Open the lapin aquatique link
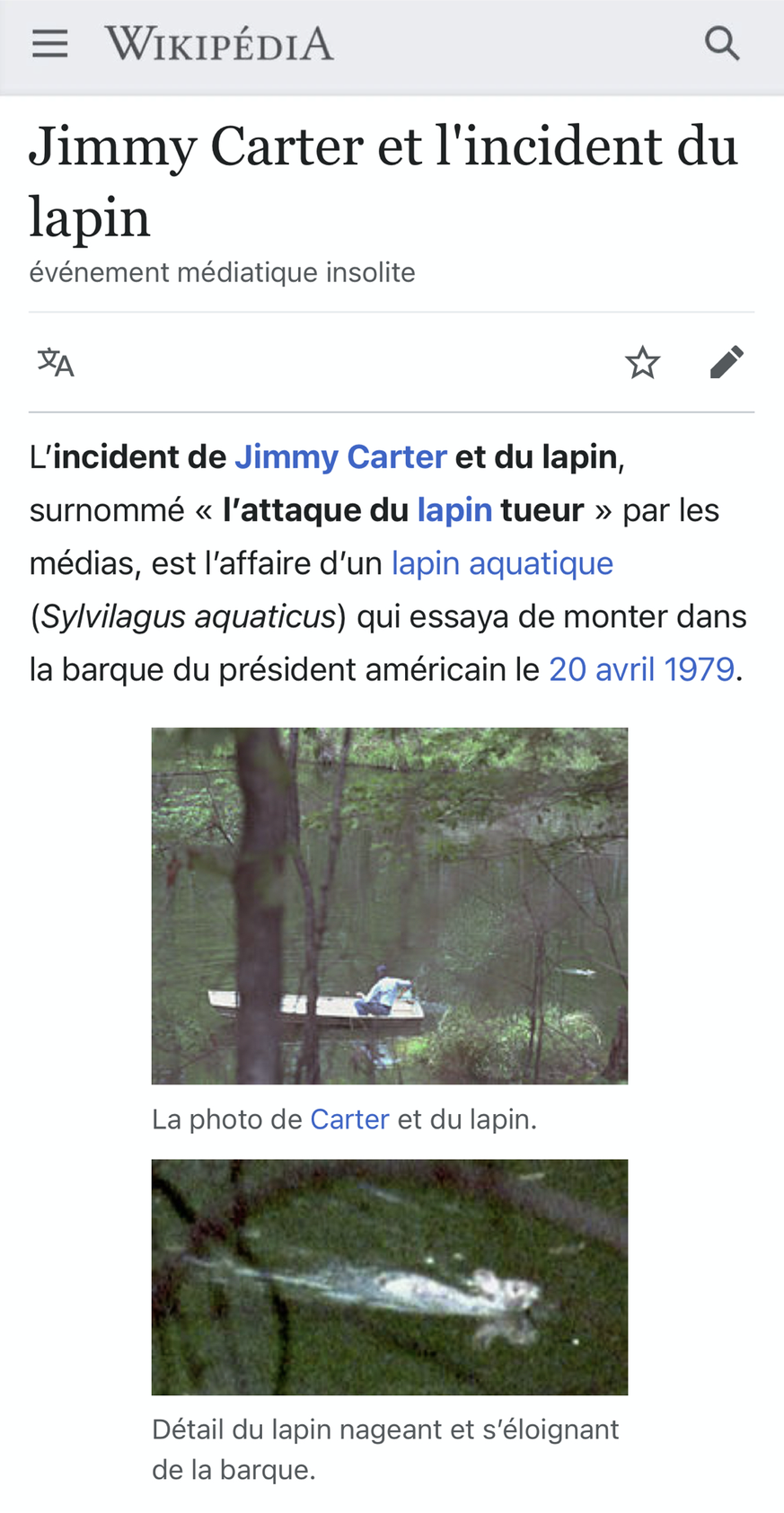 (x=502, y=562)
